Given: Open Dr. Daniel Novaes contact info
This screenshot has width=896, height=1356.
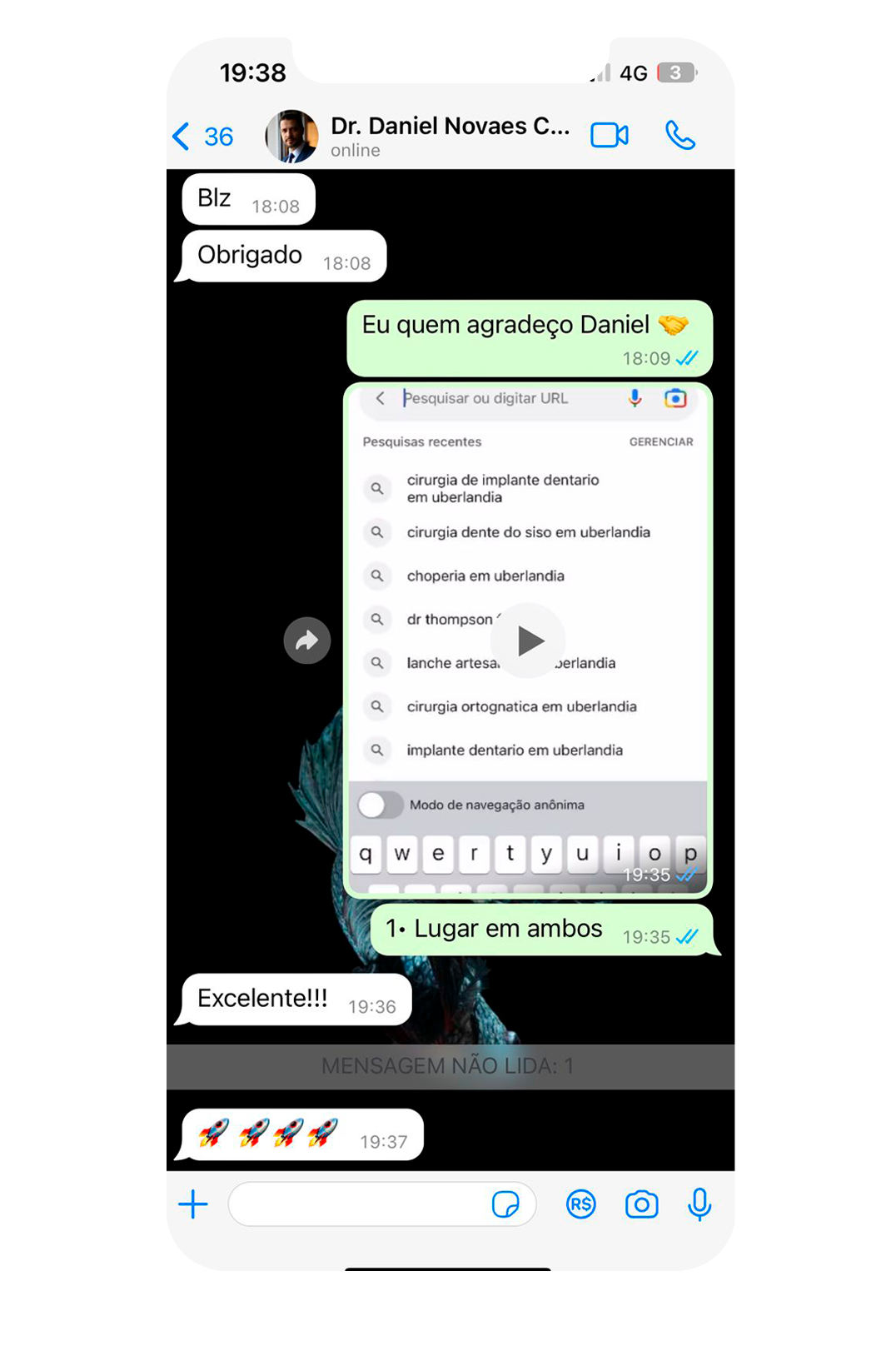Looking at the screenshot, I should (449, 136).
